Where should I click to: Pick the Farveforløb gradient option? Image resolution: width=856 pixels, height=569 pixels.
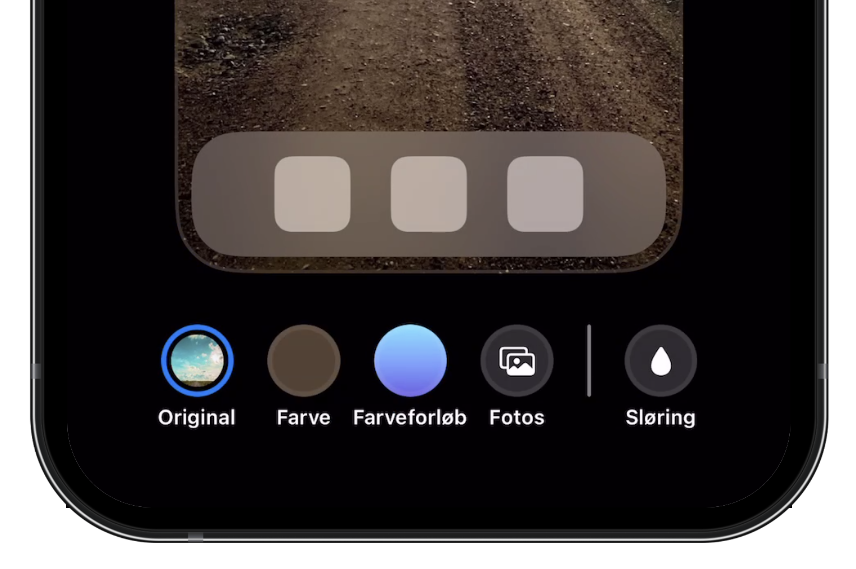click(x=410, y=361)
